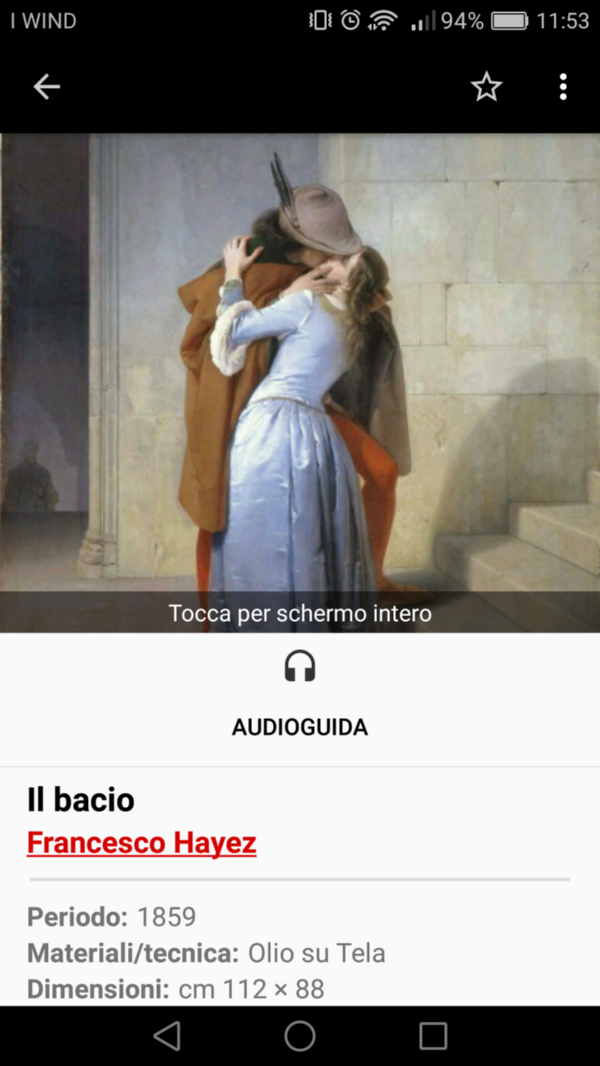This screenshot has height=1066, width=600.
Task: Open the three-dot overflow menu
Action: pyautogui.click(x=563, y=87)
